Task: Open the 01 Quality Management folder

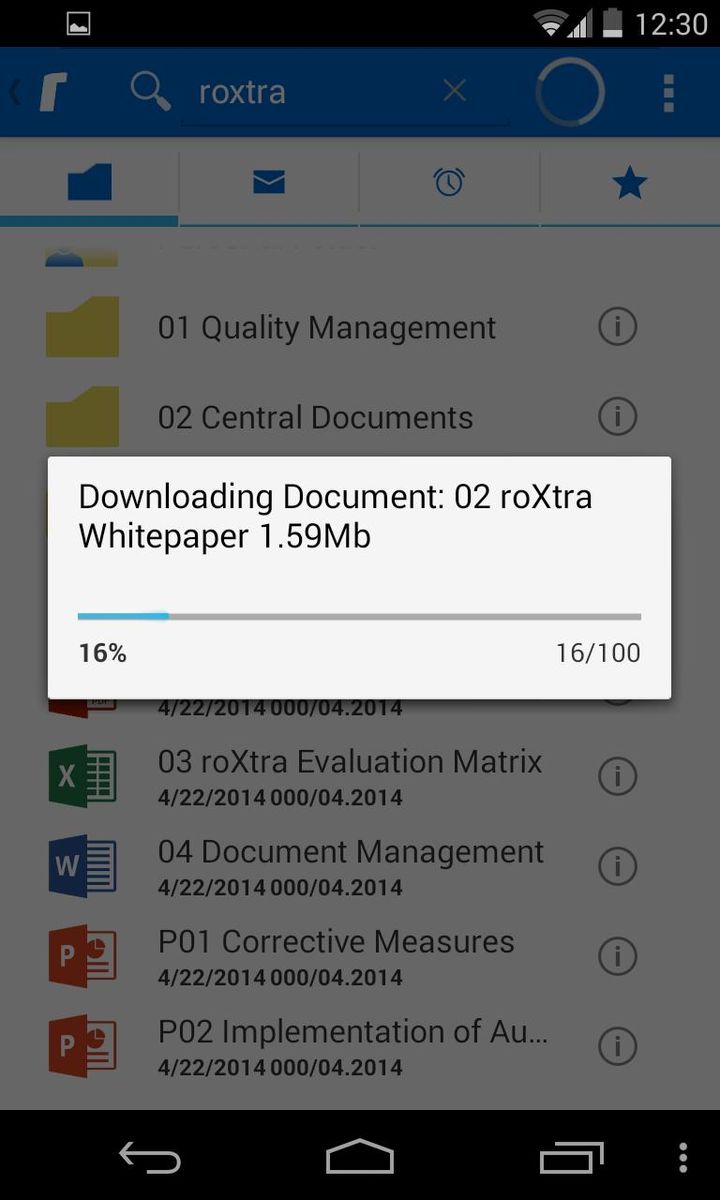Action: click(326, 328)
